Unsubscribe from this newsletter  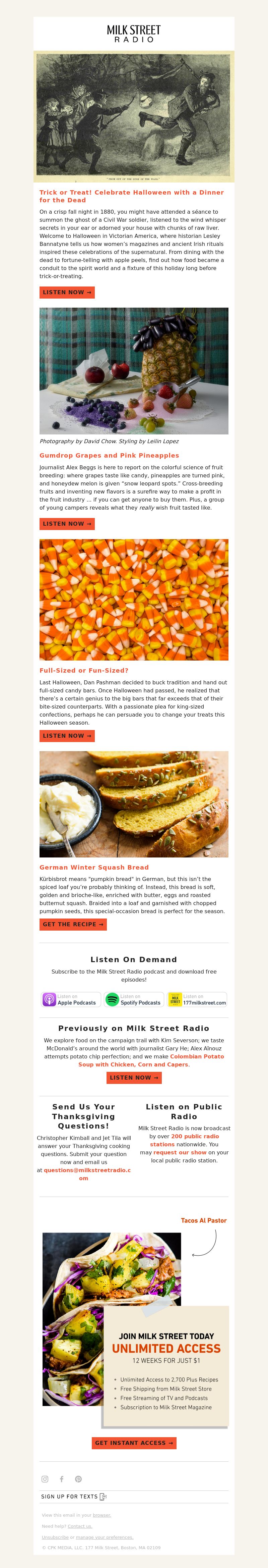coord(55,1537)
